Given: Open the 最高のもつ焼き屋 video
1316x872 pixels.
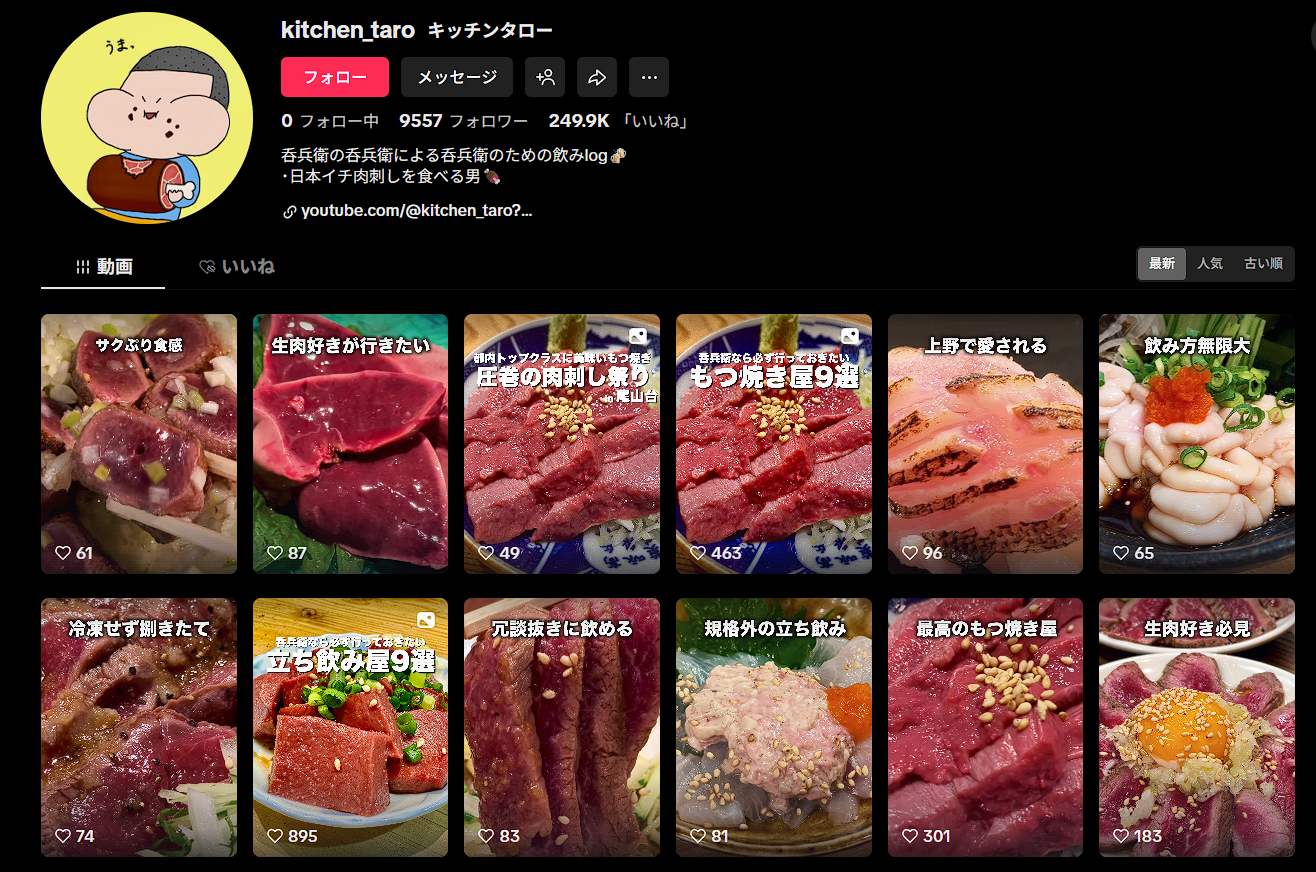Looking at the screenshot, I should coord(985,727).
